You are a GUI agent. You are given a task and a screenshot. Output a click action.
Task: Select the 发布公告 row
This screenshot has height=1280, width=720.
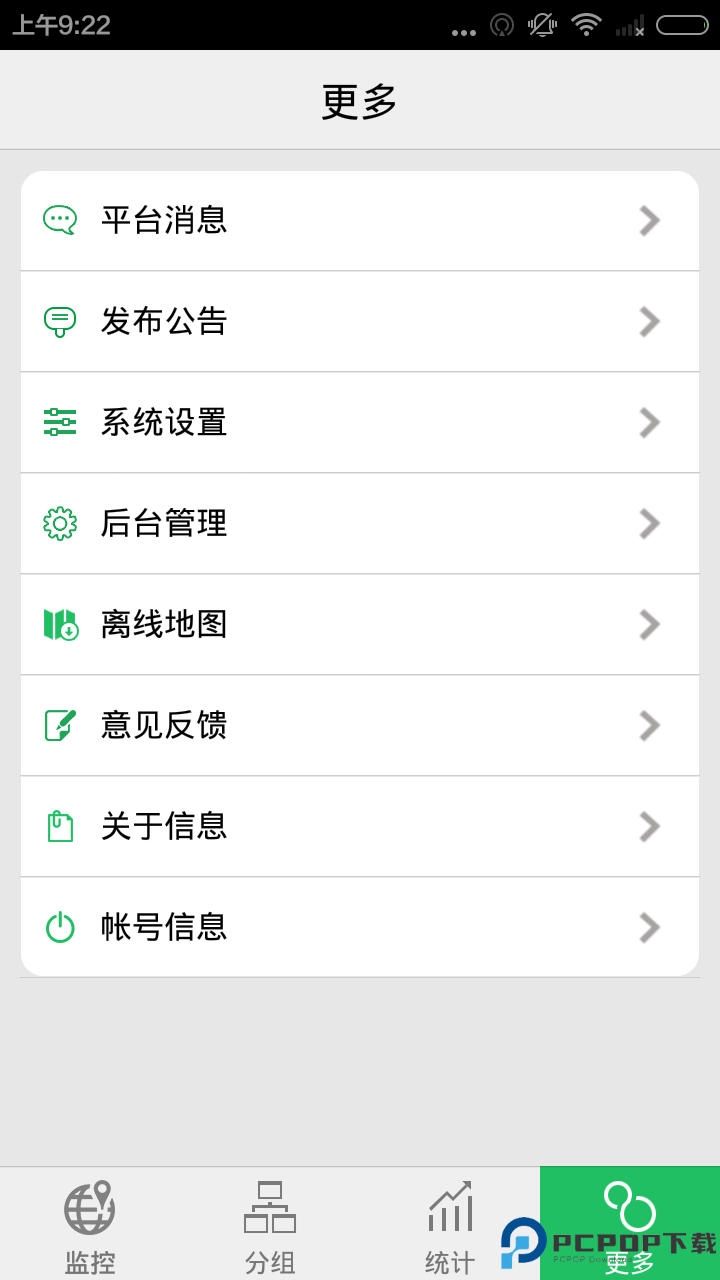tap(360, 321)
